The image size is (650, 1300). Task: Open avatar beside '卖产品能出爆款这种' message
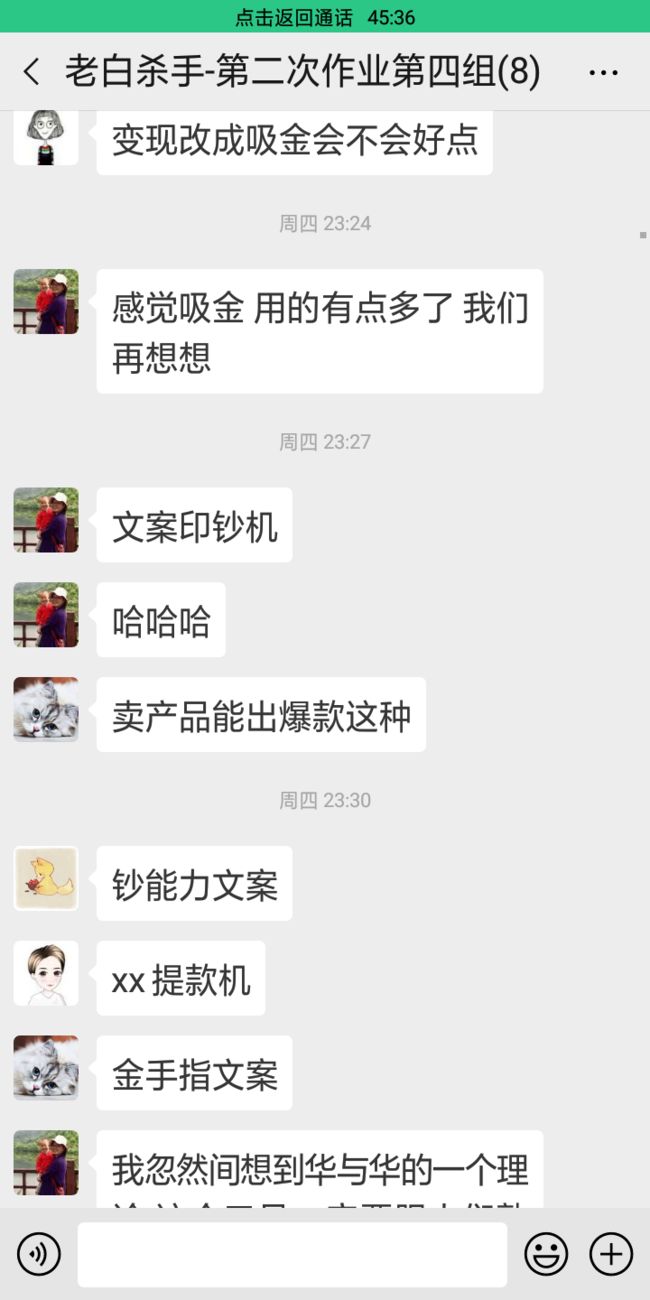click(46, 709)
